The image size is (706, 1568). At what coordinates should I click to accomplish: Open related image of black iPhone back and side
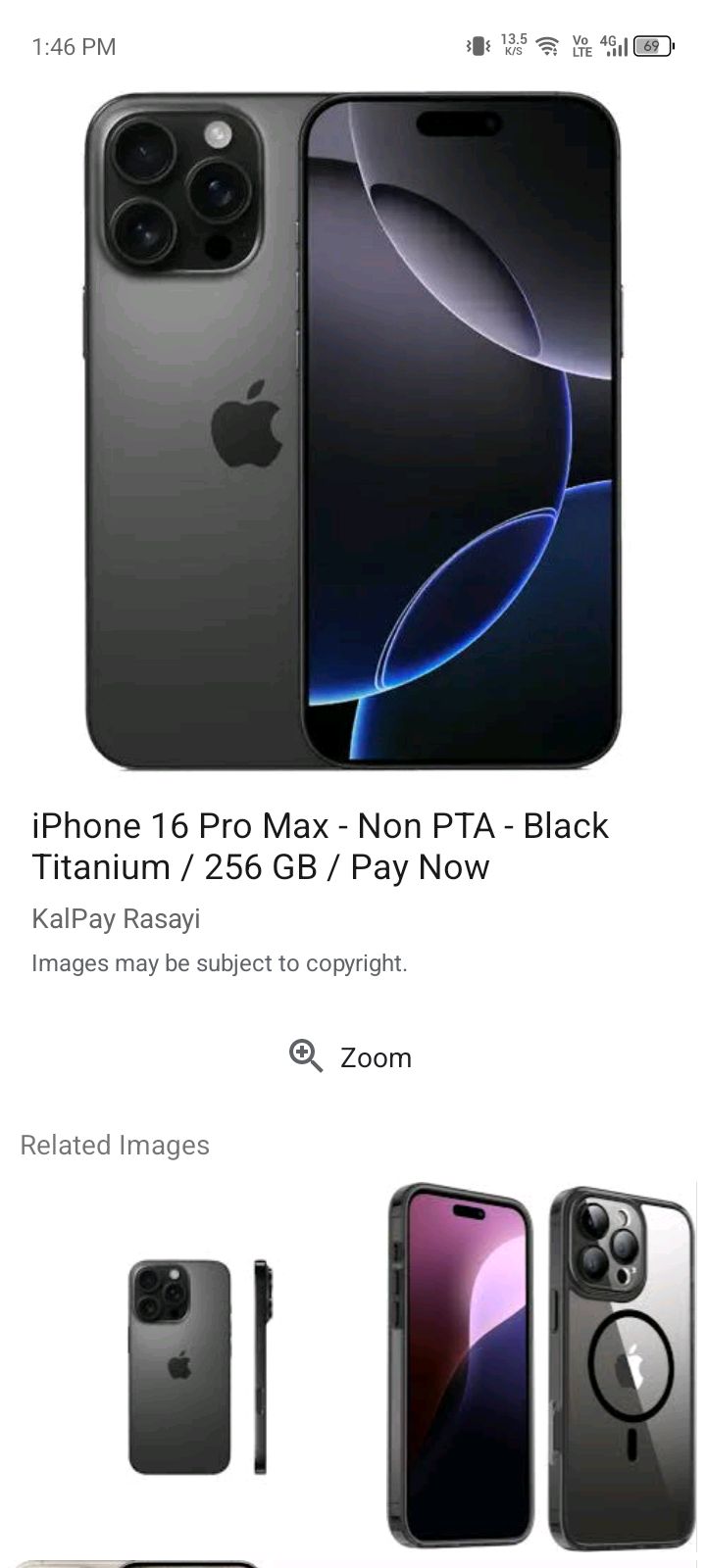[196, 1367]
